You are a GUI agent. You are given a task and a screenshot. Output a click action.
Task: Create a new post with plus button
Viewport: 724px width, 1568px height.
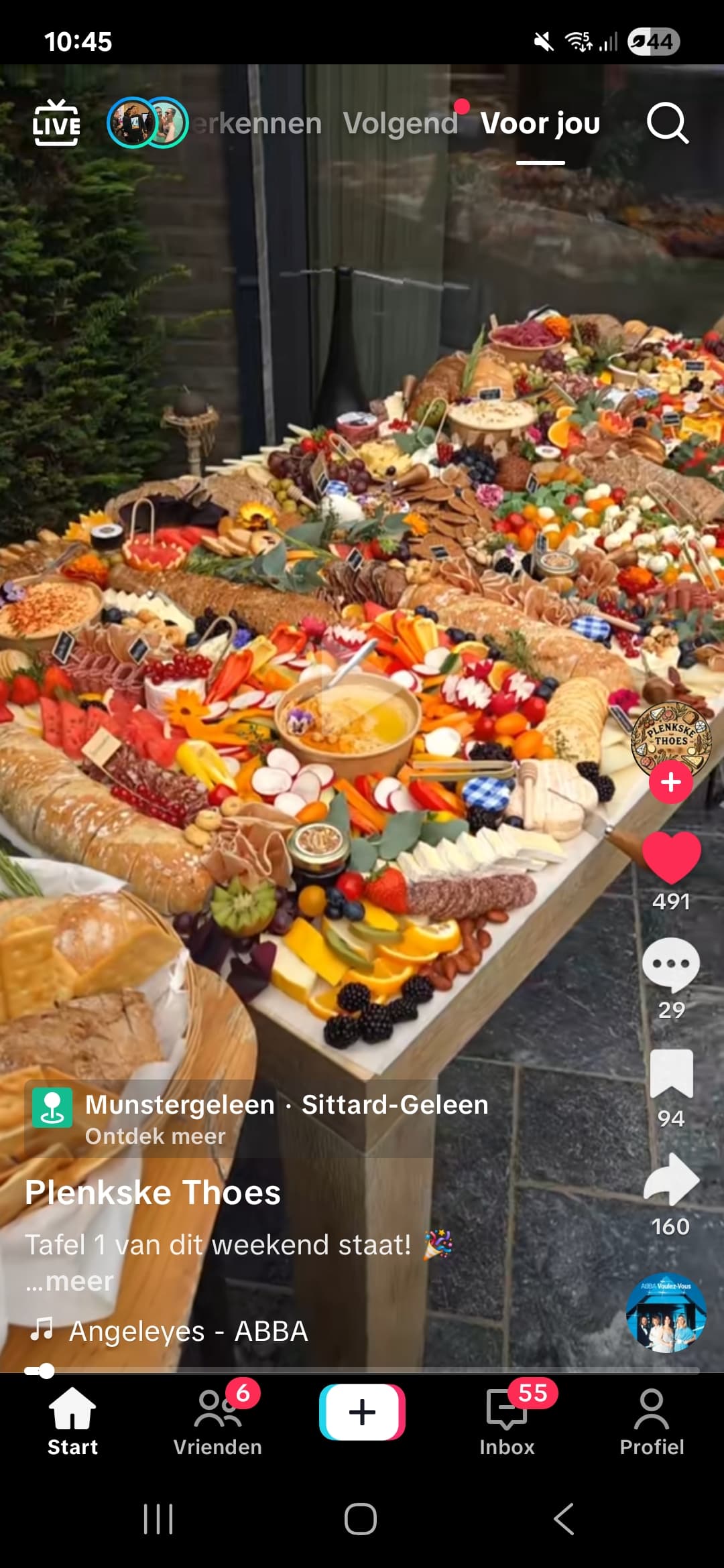point(362,1413)
